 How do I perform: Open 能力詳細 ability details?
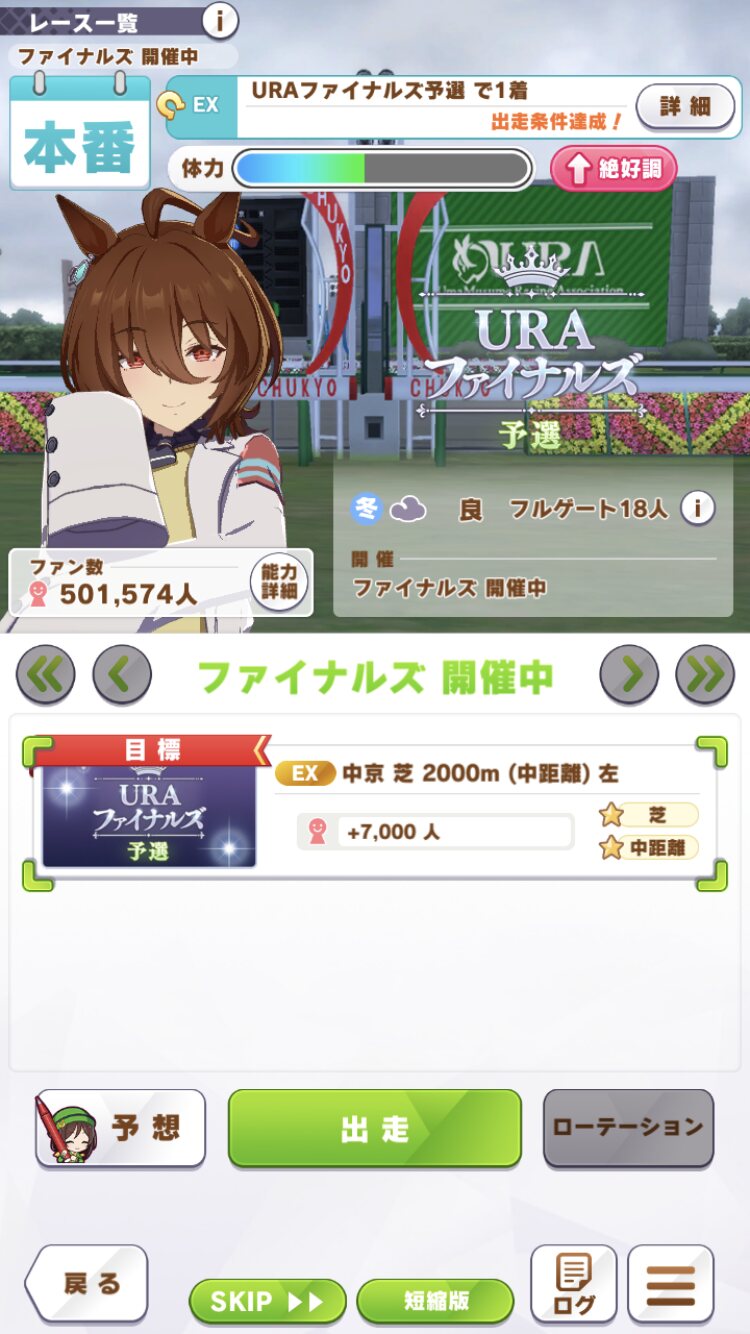(x=280, y=581)
